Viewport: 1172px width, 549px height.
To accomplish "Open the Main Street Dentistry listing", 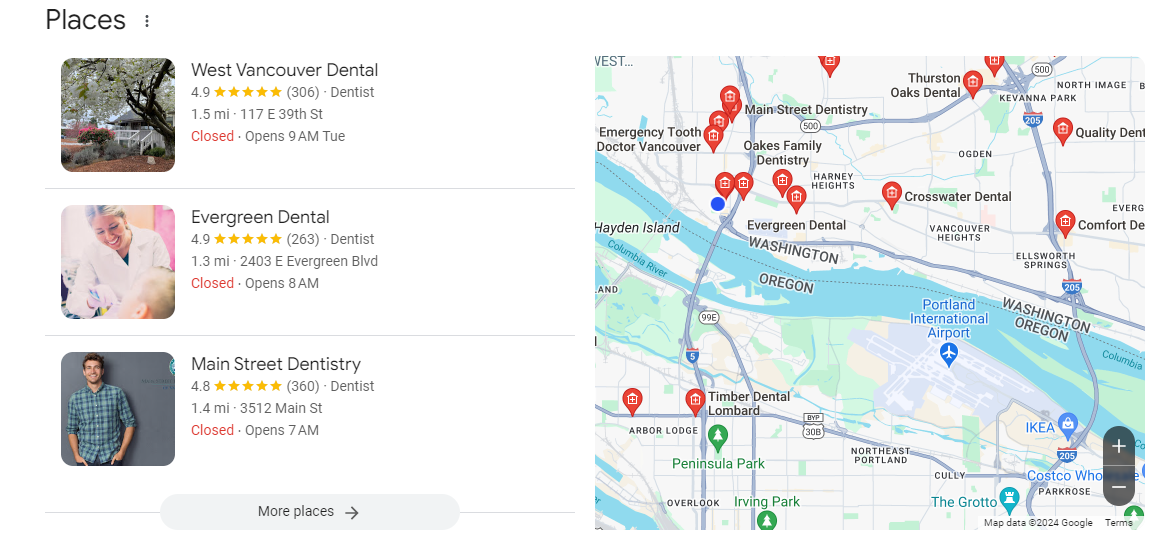I will tap(275, 364).
